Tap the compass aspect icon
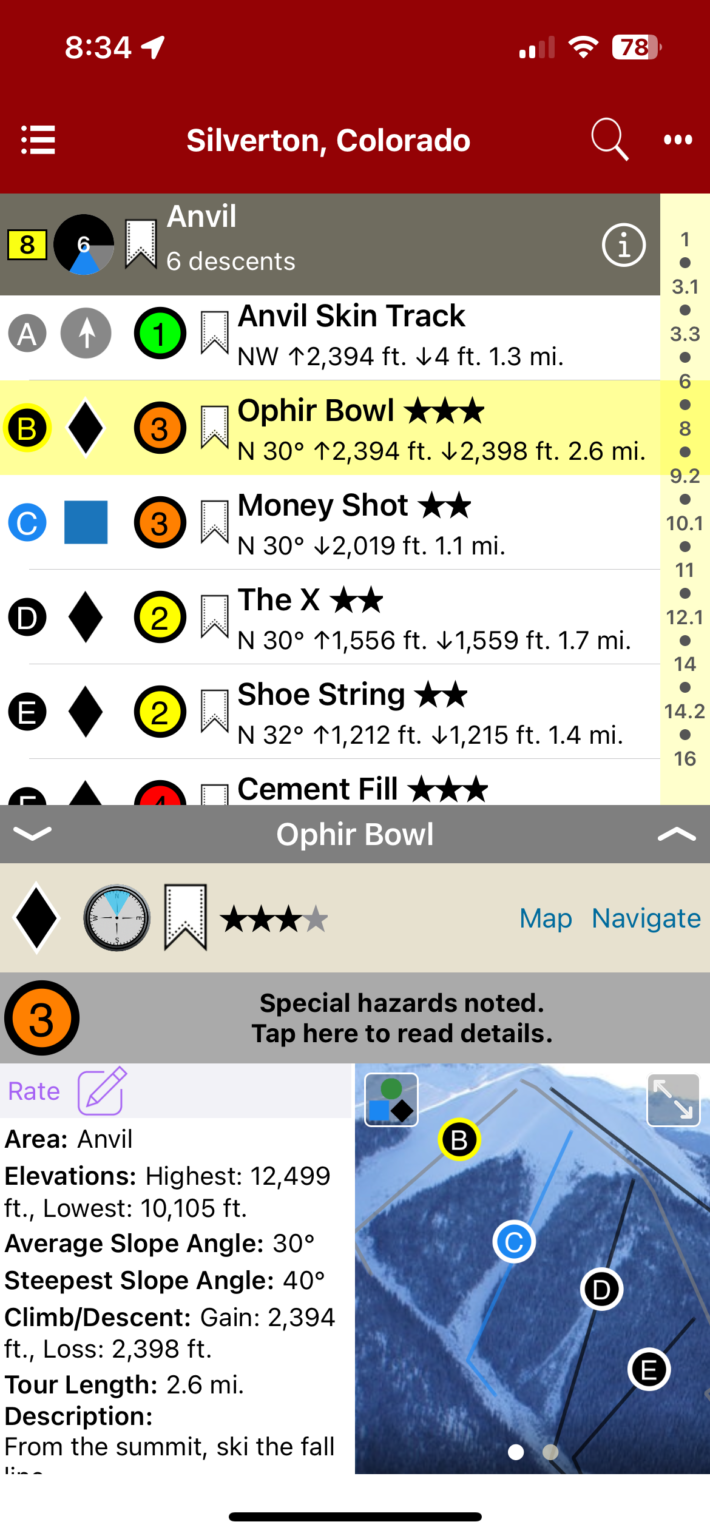The width and height of the screenshot is (710, 1536). 117,917
